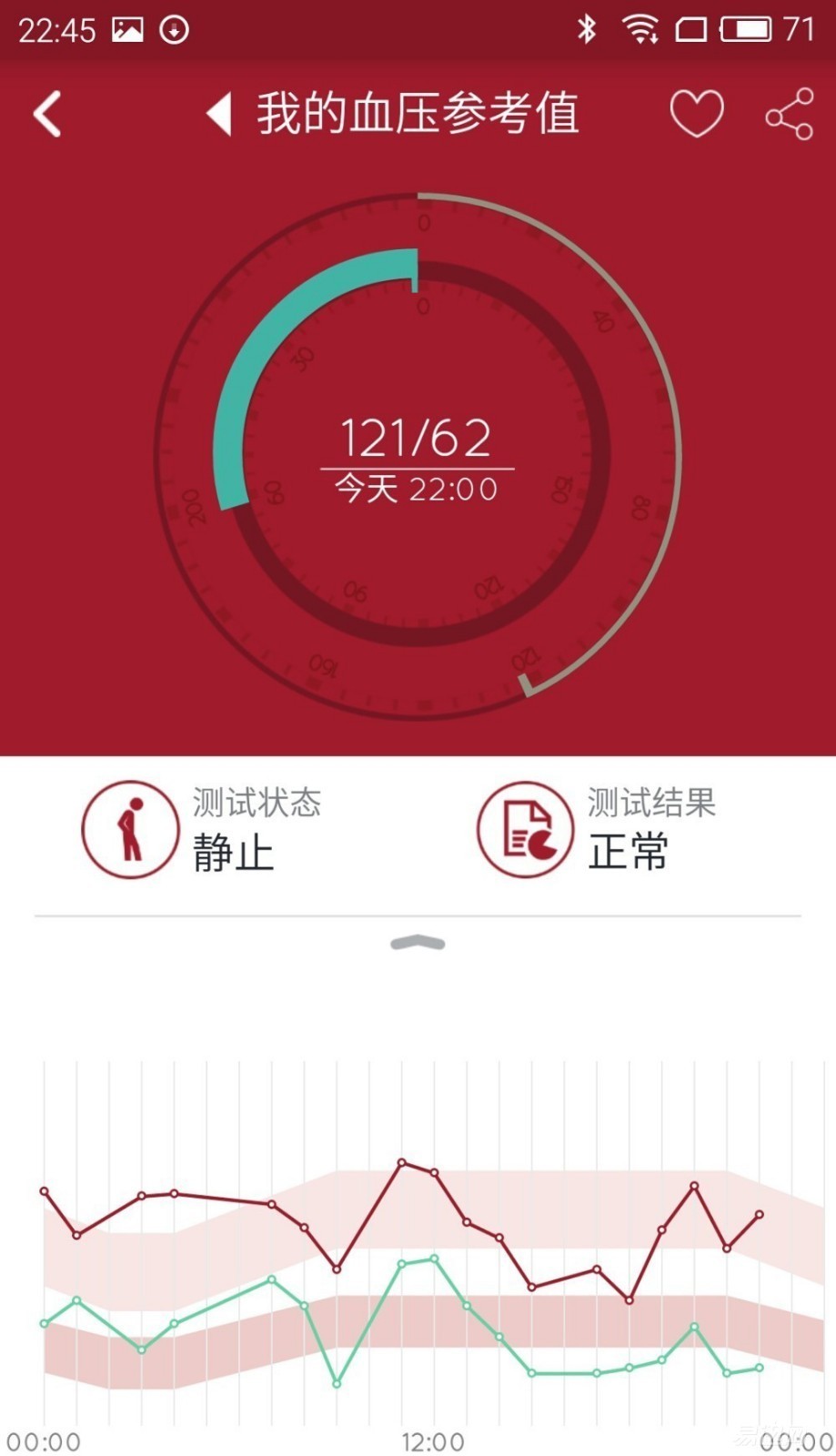
Task: Tap the 121/62 blood pressure reading
Action: click(x=418, y=436)
